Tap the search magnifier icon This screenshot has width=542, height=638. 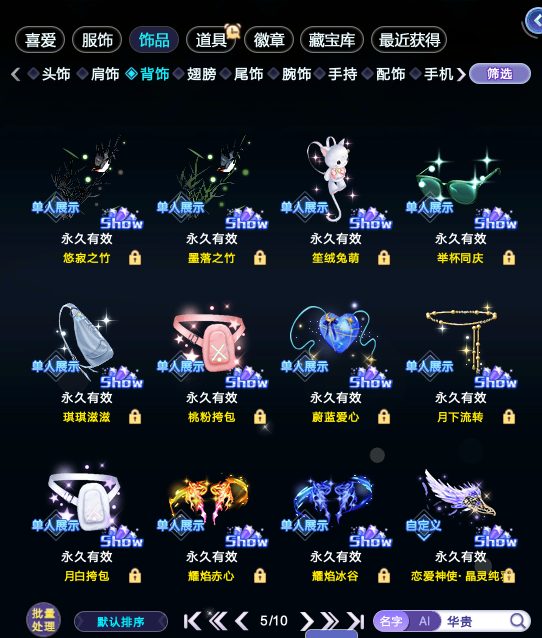[518, 621]
